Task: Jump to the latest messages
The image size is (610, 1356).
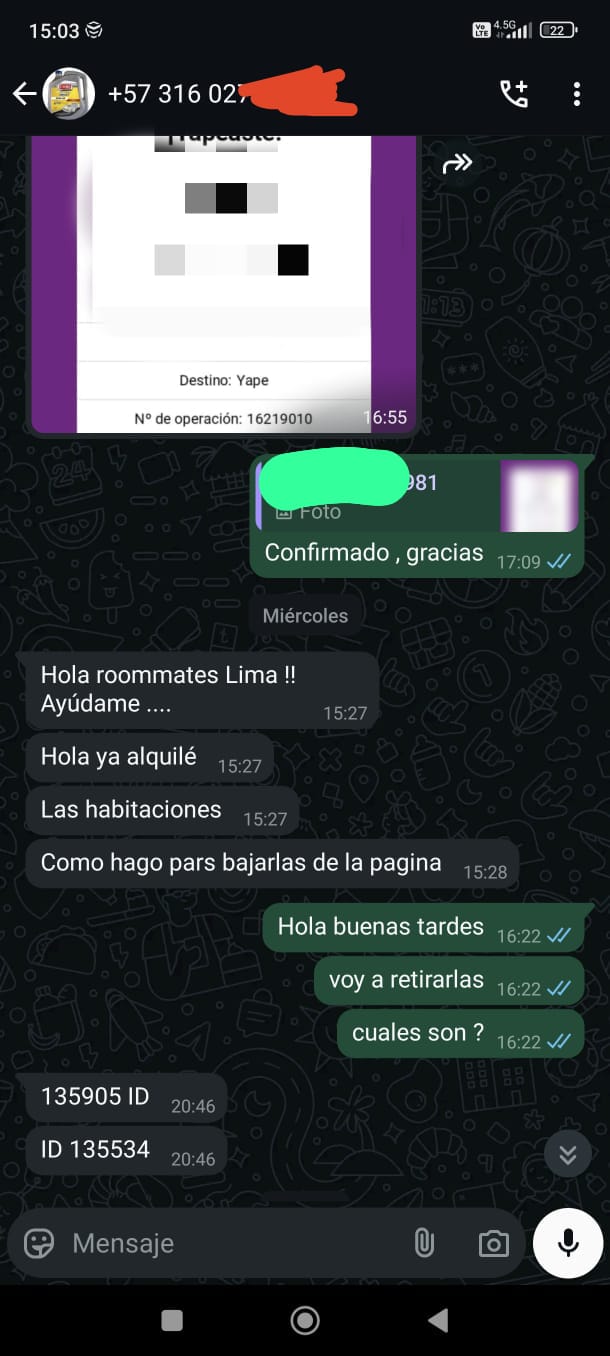Action: click(x=568, y=1155)
